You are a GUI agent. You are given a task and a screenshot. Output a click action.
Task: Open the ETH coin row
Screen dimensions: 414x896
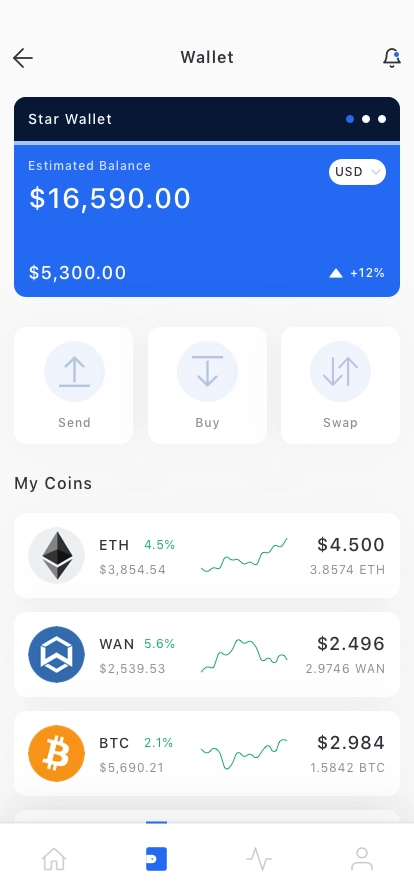coord(207,555)
